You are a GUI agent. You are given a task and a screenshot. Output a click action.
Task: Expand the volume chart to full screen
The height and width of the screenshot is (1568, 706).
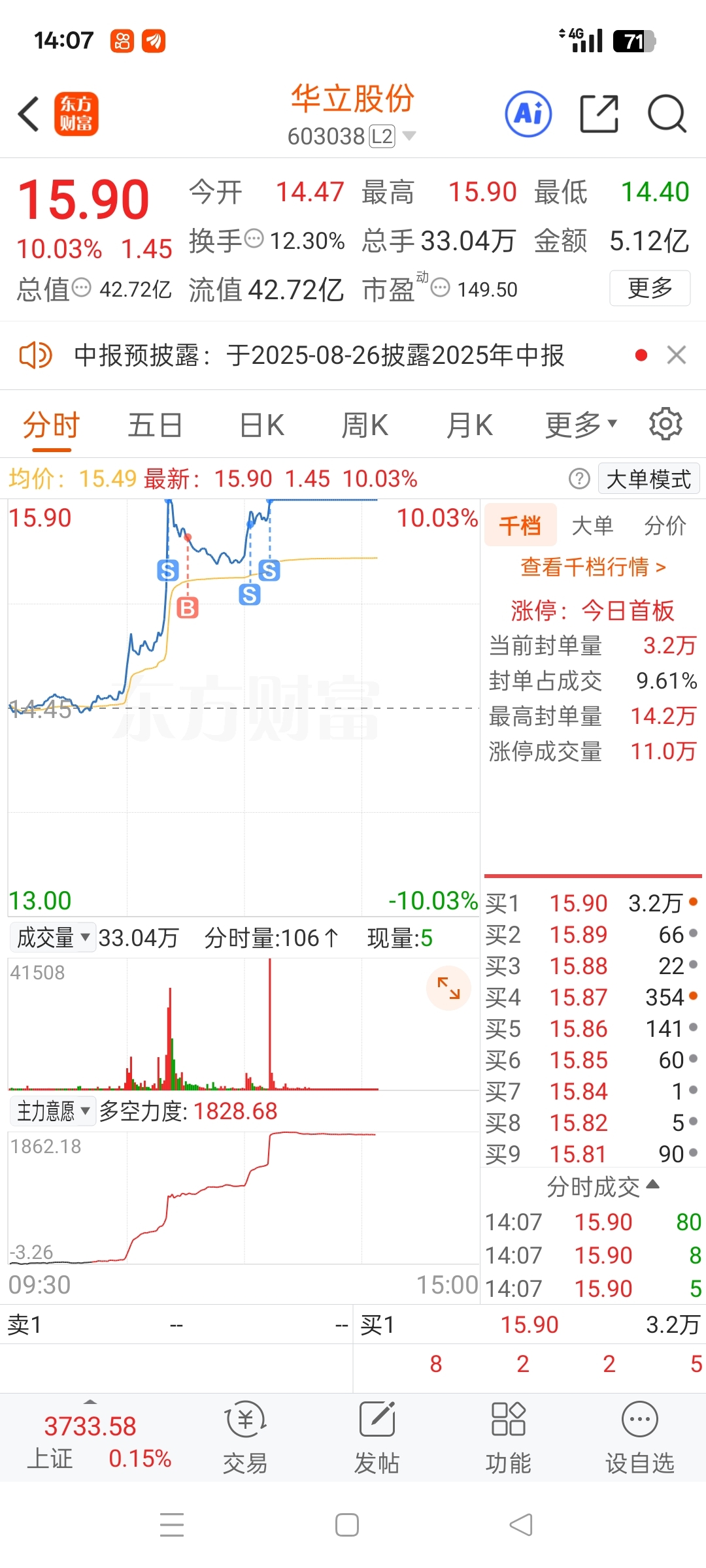448,988
